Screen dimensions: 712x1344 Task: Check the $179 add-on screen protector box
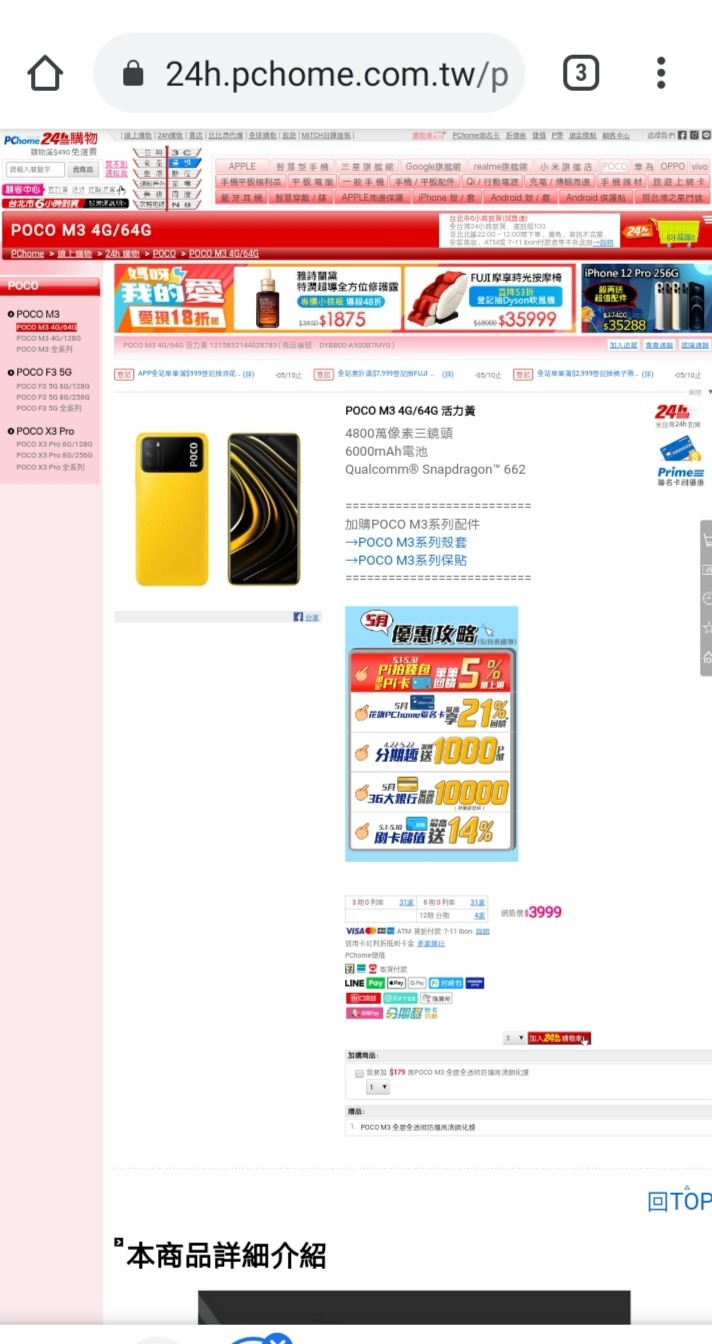coord(359,1072)
